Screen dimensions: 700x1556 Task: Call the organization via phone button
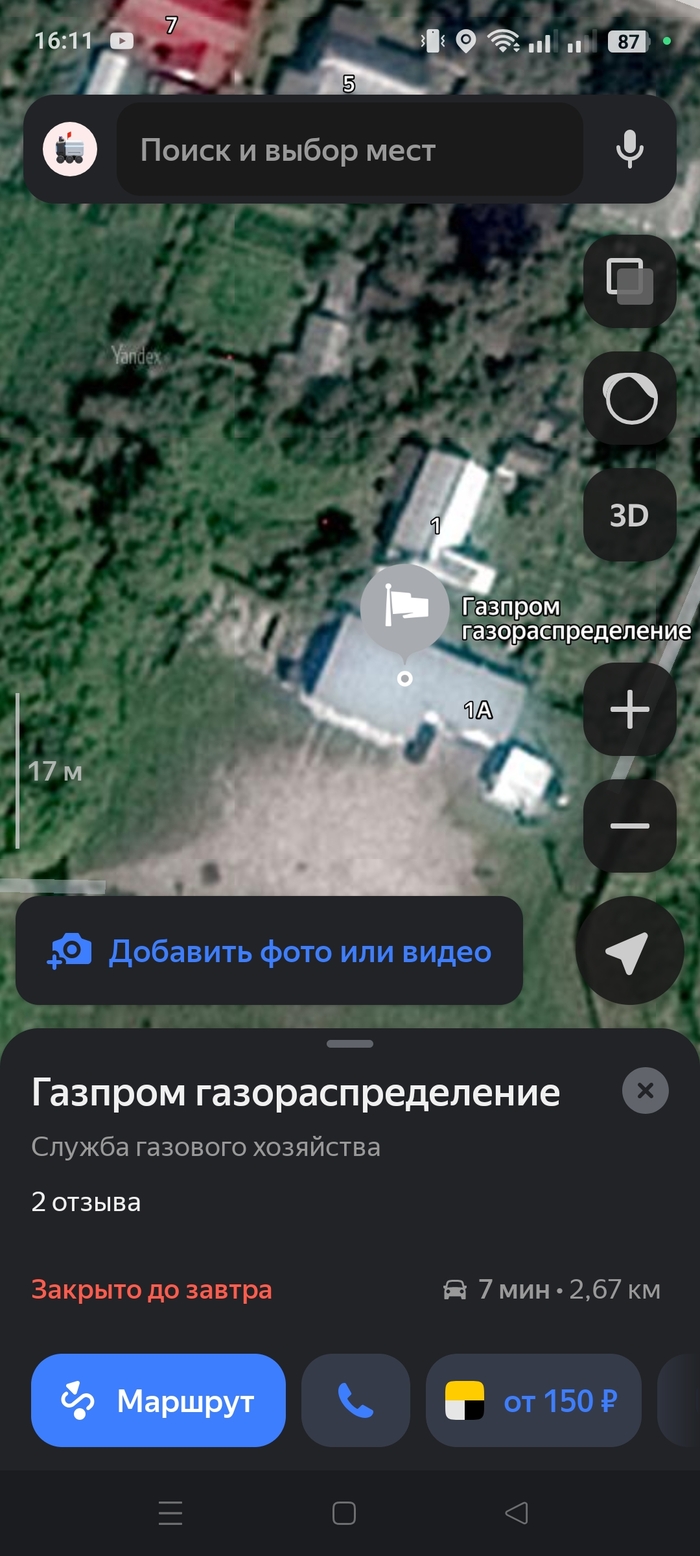pos(355,1401)
